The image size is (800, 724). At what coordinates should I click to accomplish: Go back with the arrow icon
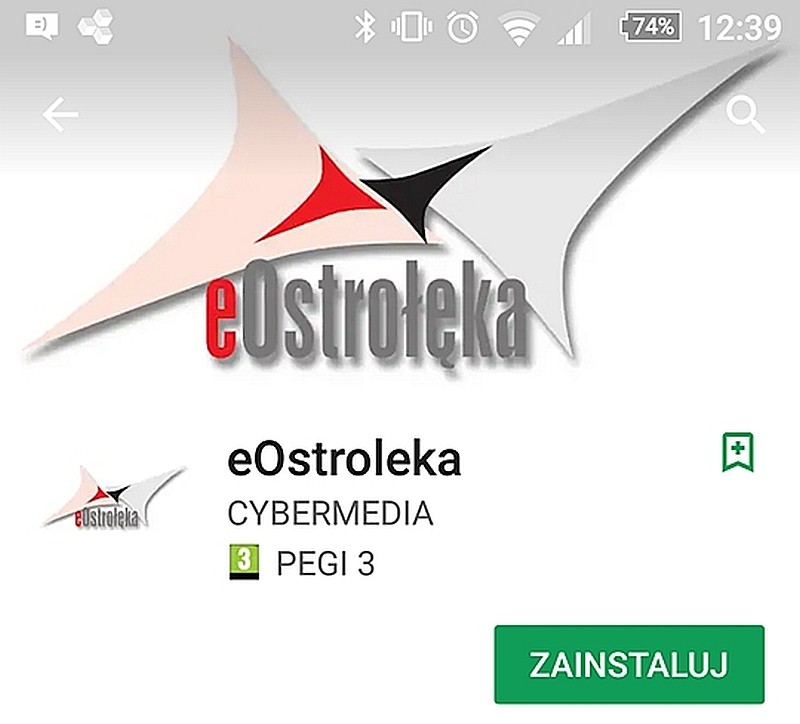click(x=60, y=115)
